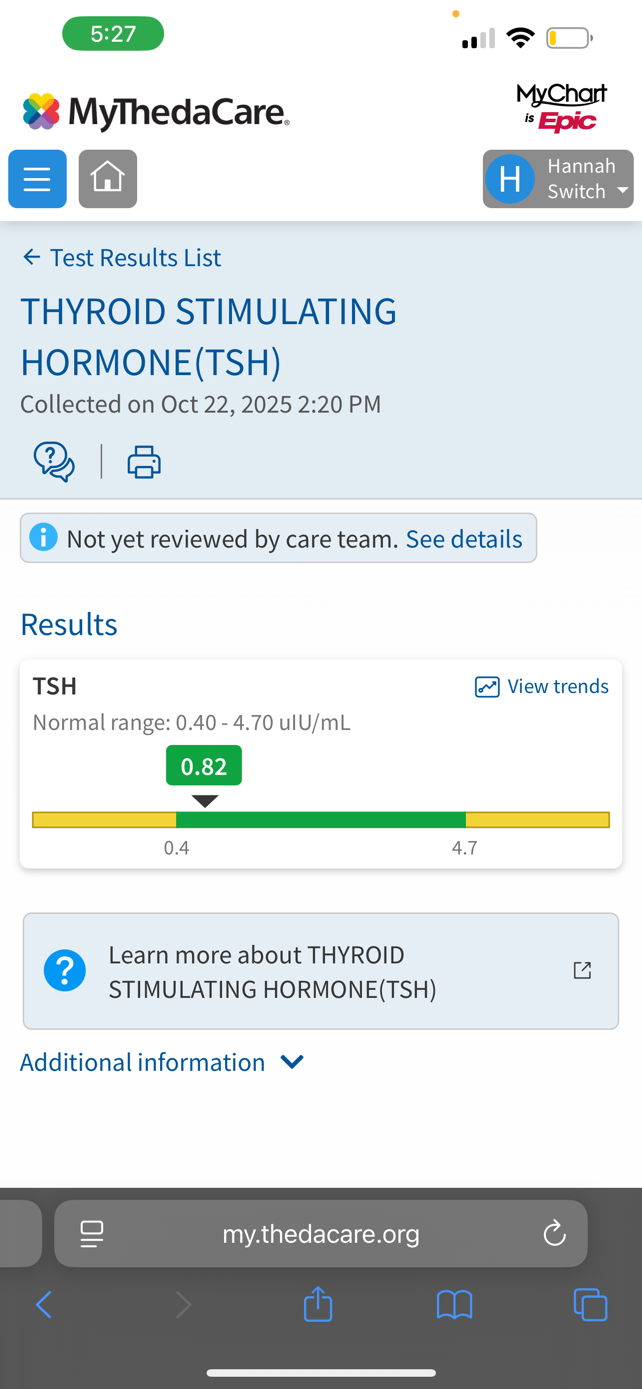Go back to Test Results List
642x1389 pixels.
point(121,258)
